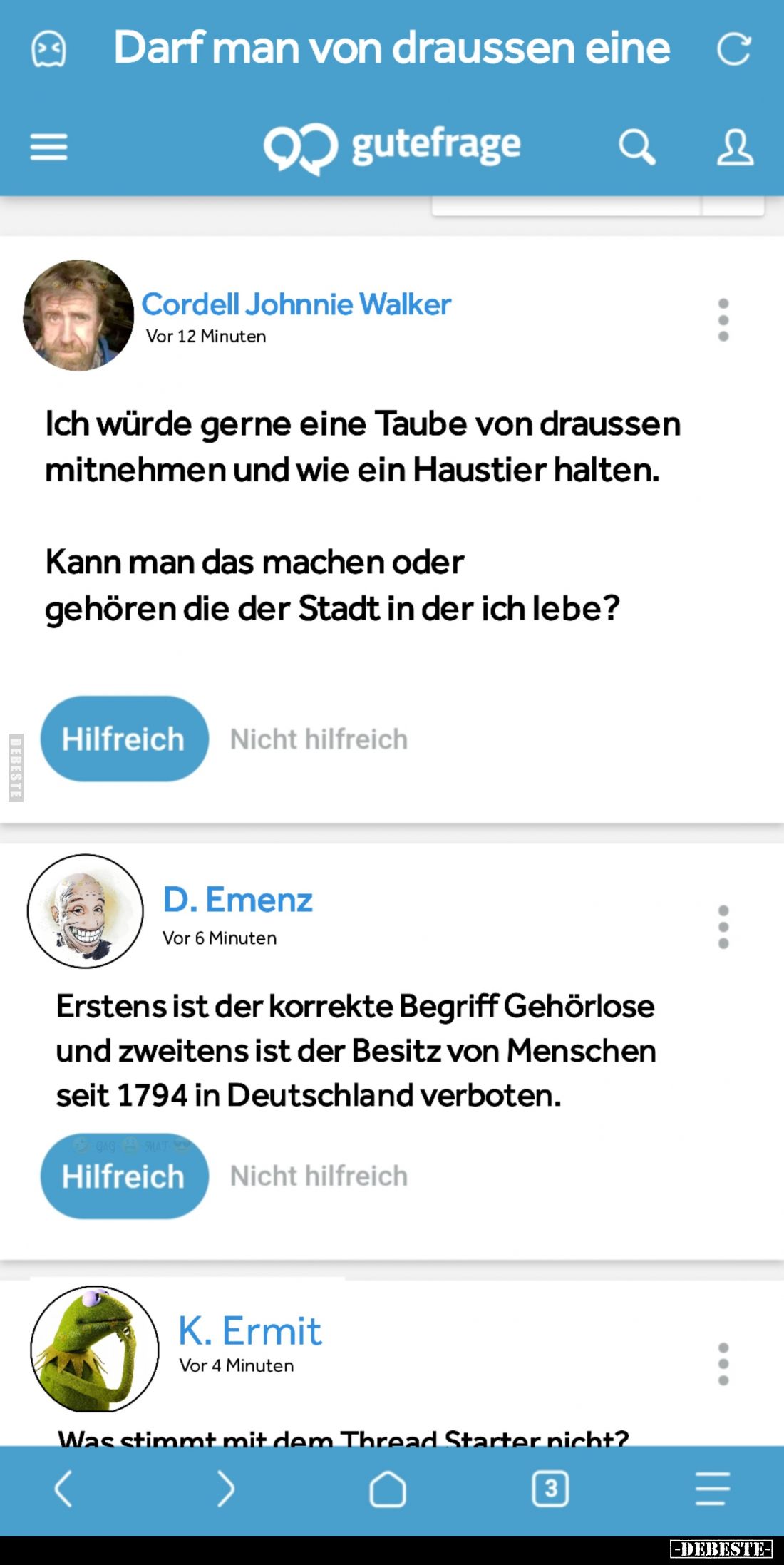The width and height of the screenshot is (784, 1565).
Task: Mark Cordell Johnnie Walker's question Nicht hilfreich
Action: point(319,739)
